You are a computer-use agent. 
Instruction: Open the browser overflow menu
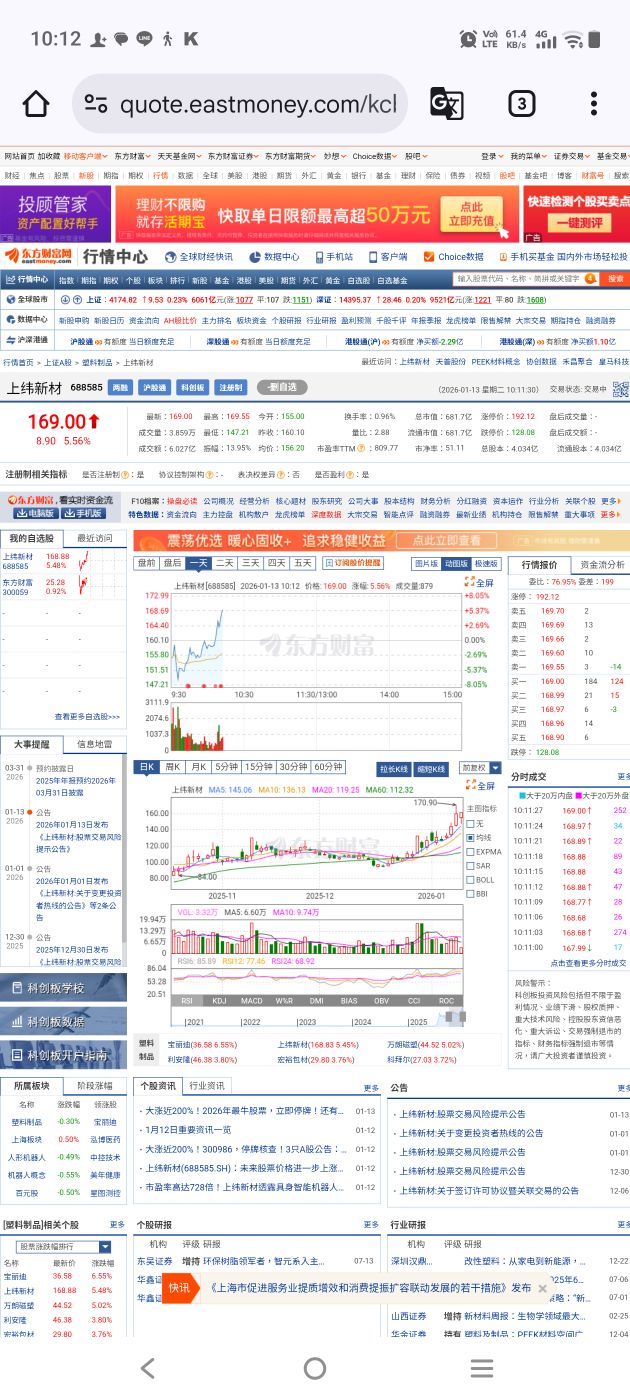[x=593, y=104]
